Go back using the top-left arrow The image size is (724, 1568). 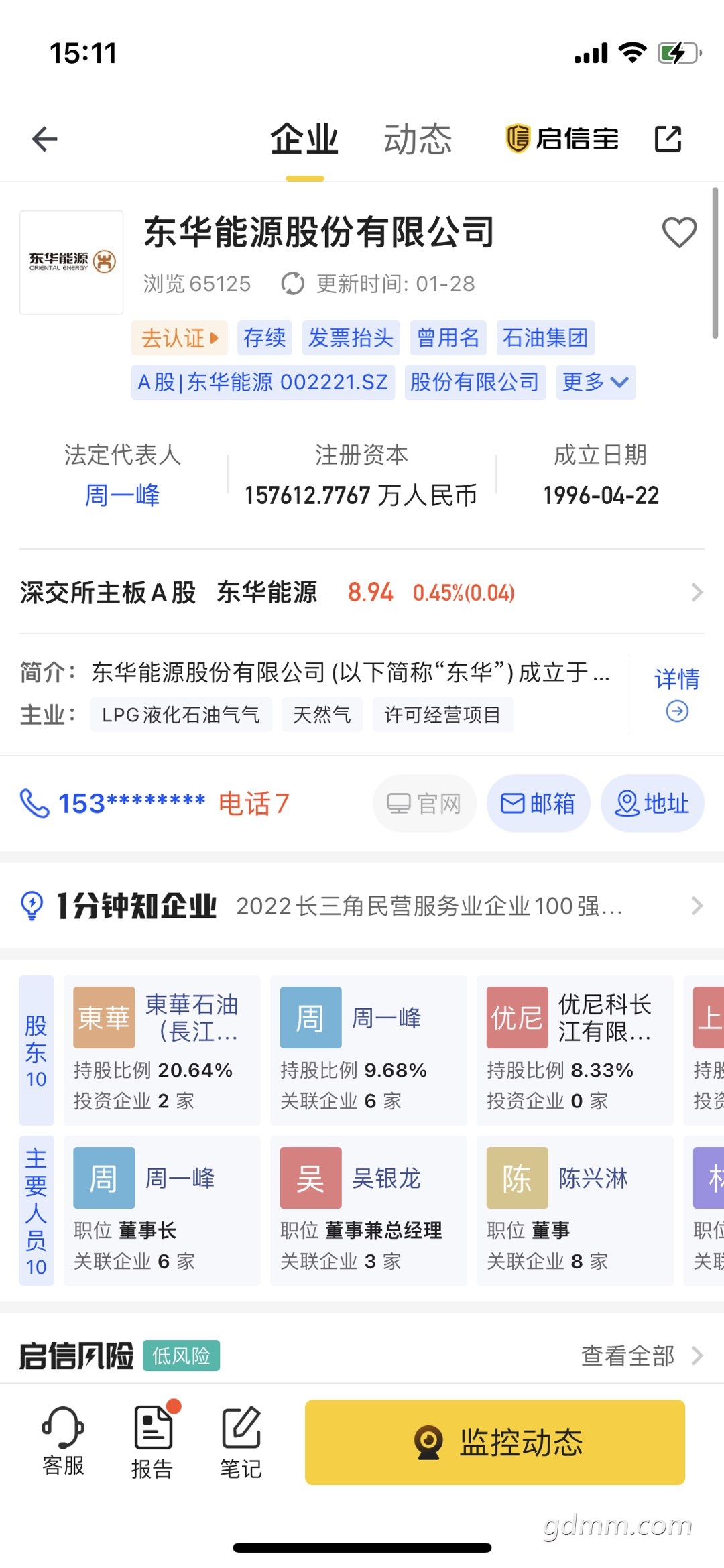(45, 139)
